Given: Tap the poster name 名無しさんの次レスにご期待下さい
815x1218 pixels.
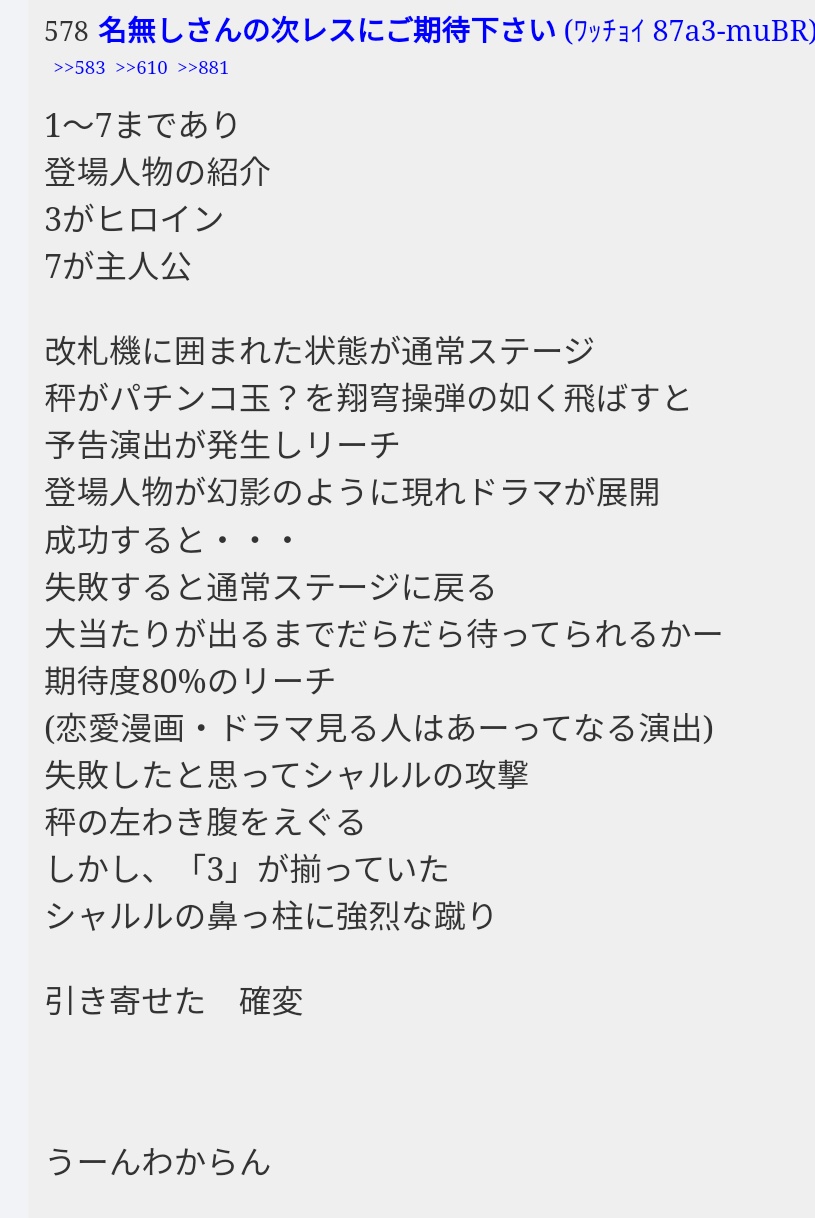Looking at the screenshot, I should pyautogui.click(x=327, y=31).
